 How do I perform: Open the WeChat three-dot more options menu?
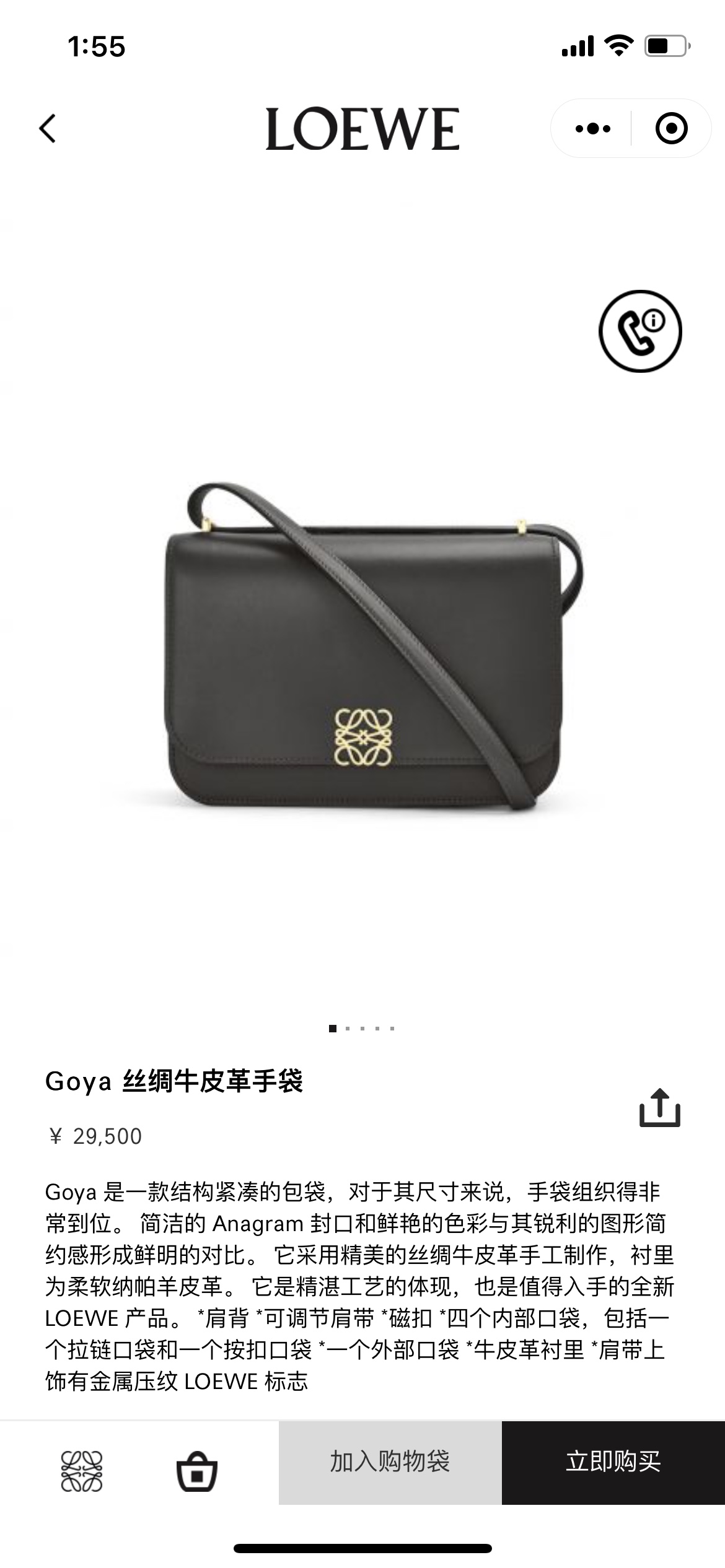pyautogui.click(x=592, y=128)
